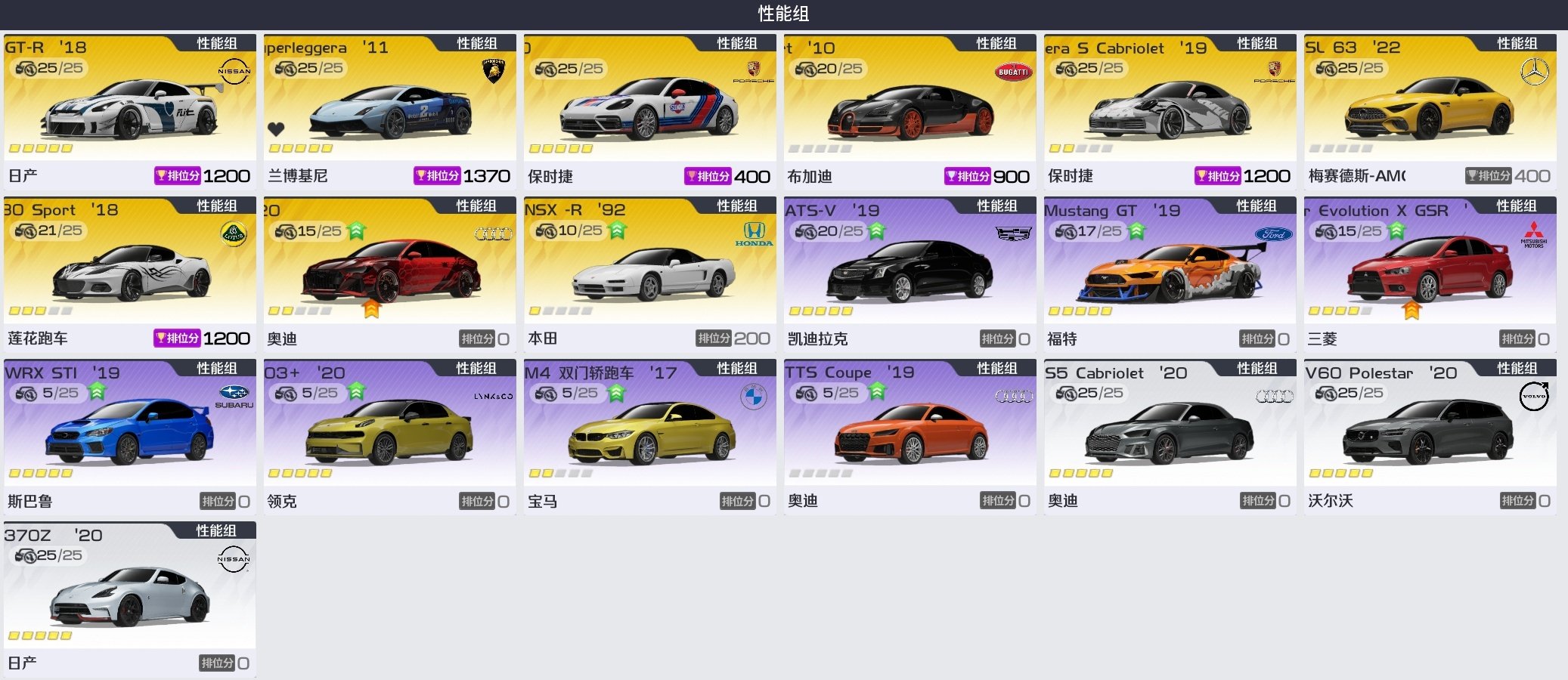Choose the Mitsubishi Evolution X GSR card
The height and width of the screenshot is (680, 1568).
pyautogui.click(x=1430, y=272)
